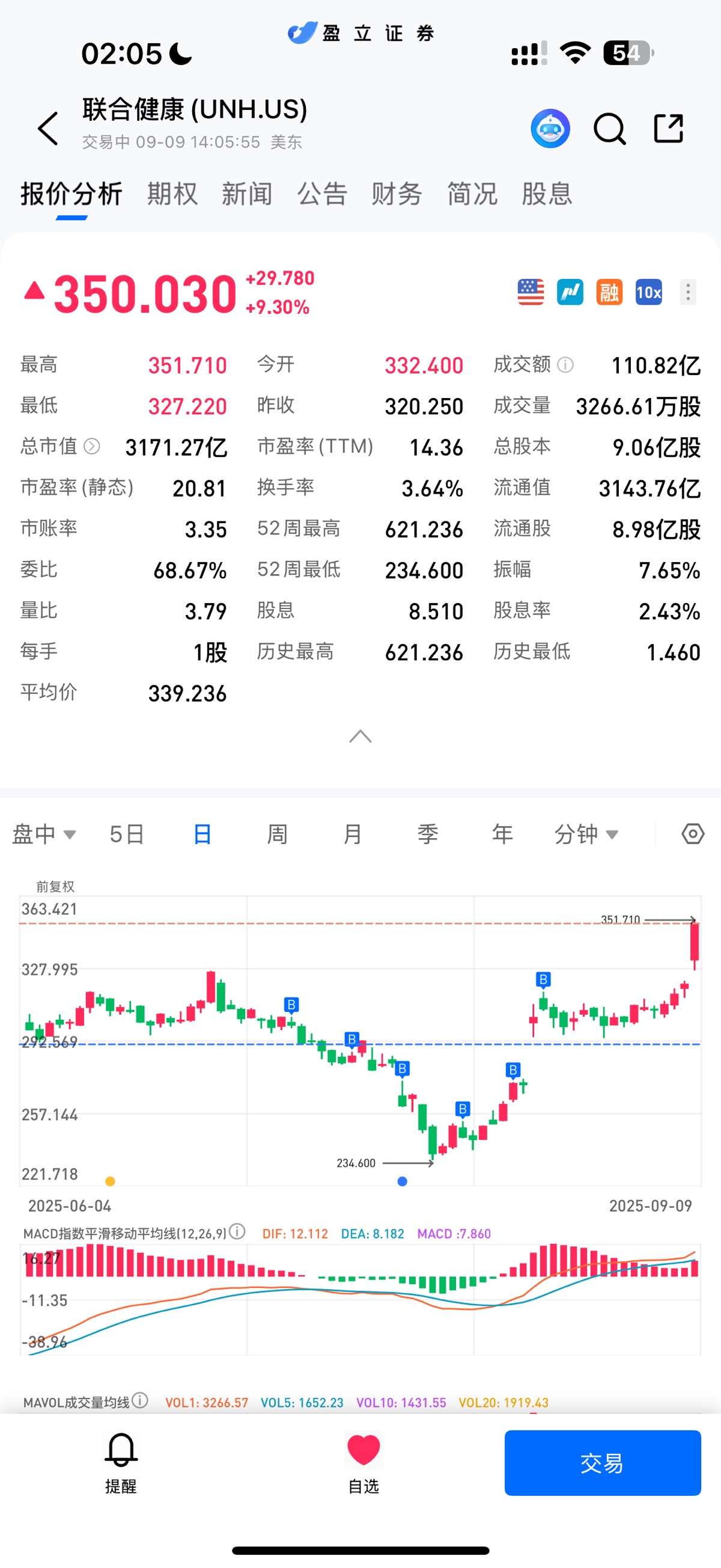721x1568 pixels.
Task: Open chart settings hexagon icon
Action: [692, 834]
